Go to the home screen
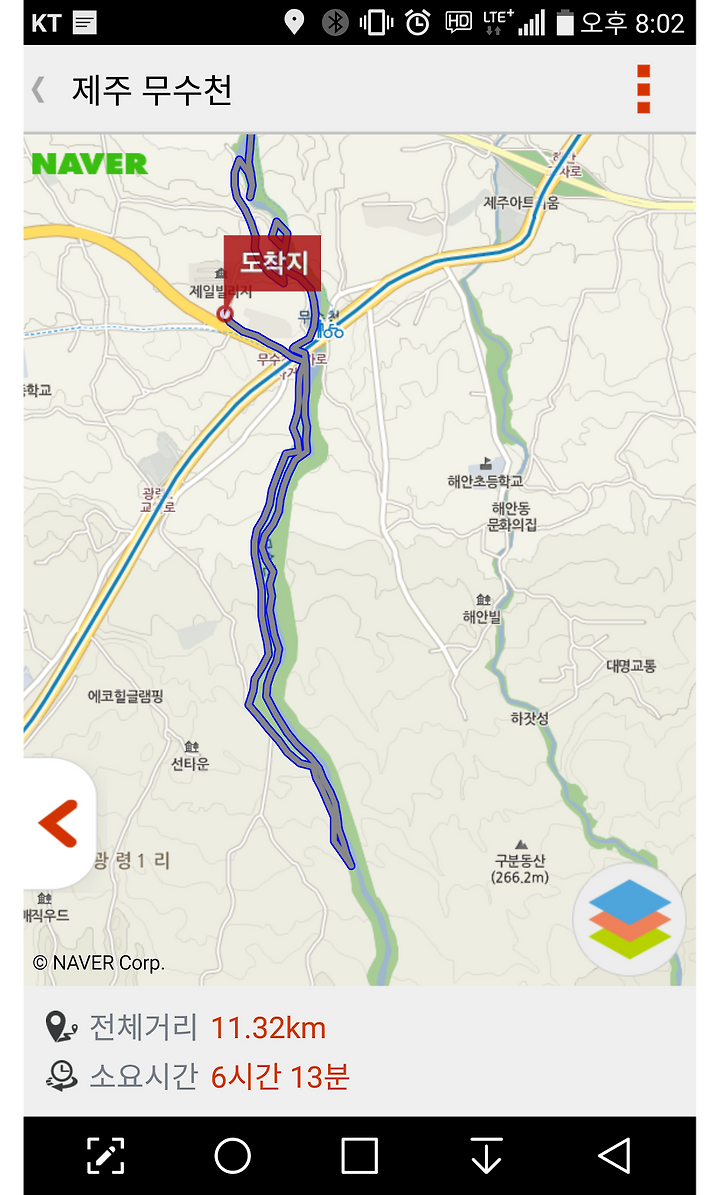This screenshot has width=720, height=1195. (x=232, y=1155)
